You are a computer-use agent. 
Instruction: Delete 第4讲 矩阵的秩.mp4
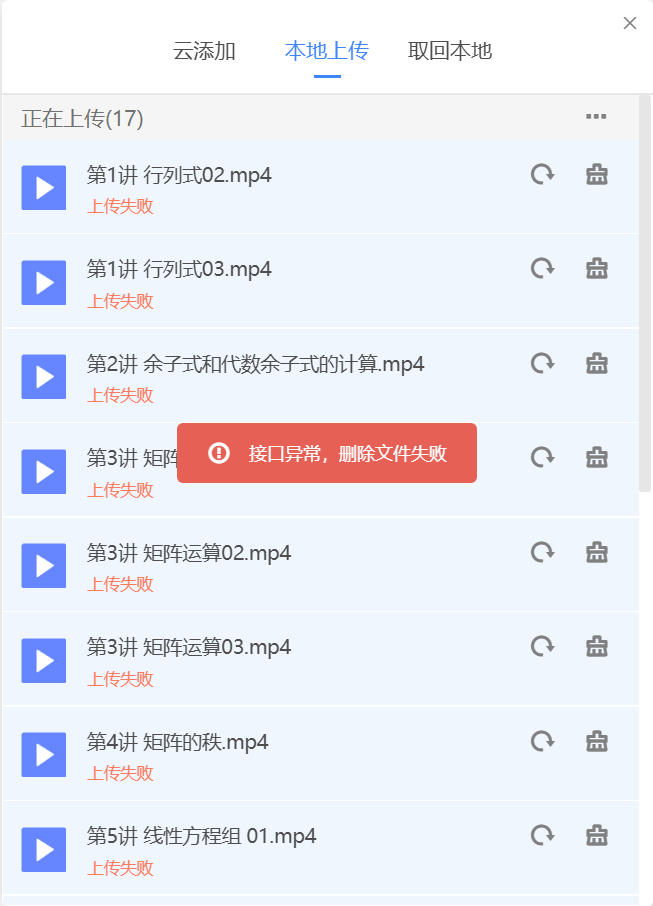point(597,741)
